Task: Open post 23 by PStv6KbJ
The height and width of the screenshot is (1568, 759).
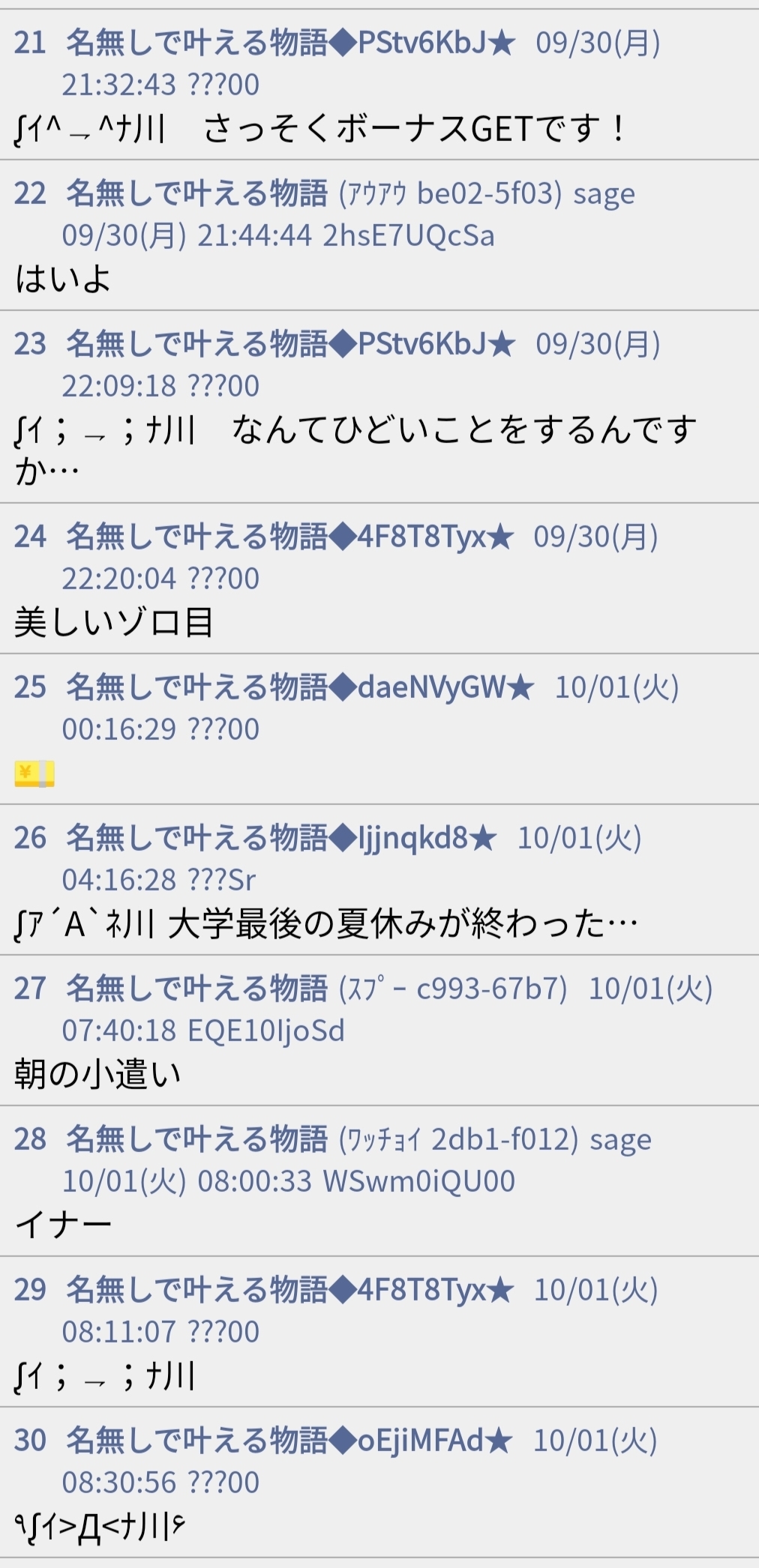Action: [x=379, y=407]
